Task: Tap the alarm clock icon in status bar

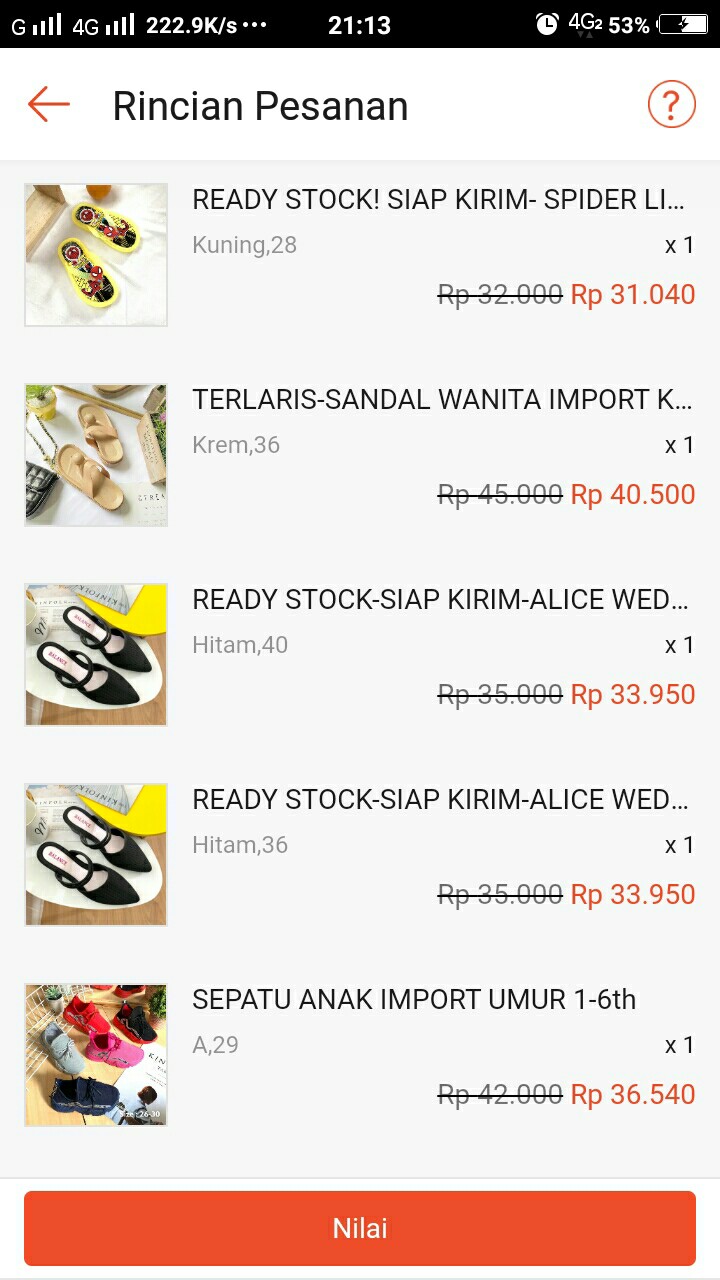Action: [x=548, y=24]
